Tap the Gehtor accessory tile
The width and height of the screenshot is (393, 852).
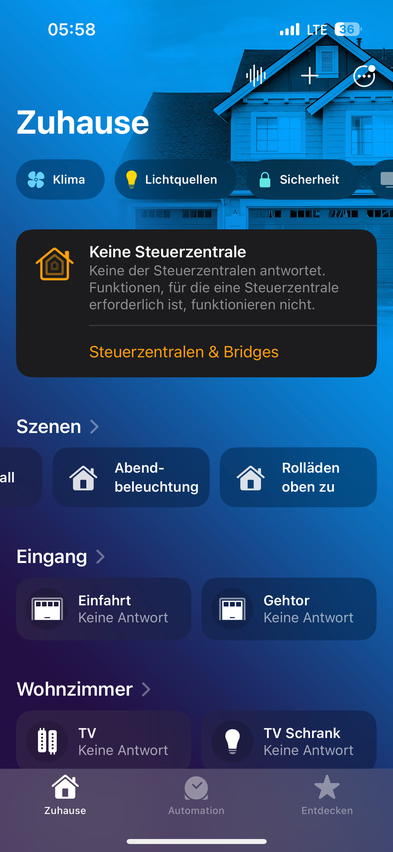click(289, 609)
